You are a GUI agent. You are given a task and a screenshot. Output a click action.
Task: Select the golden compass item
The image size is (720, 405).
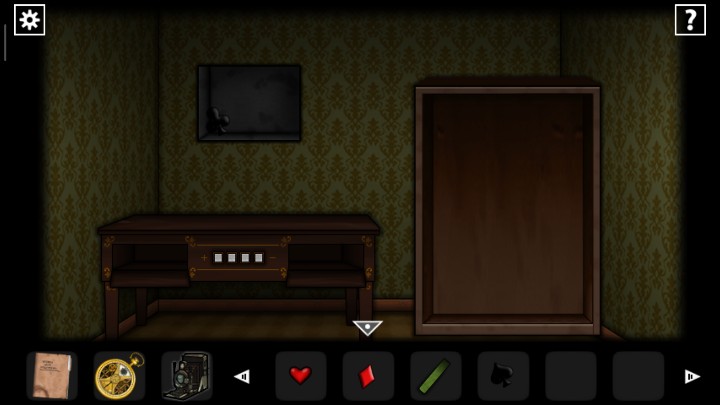(119, 376)
